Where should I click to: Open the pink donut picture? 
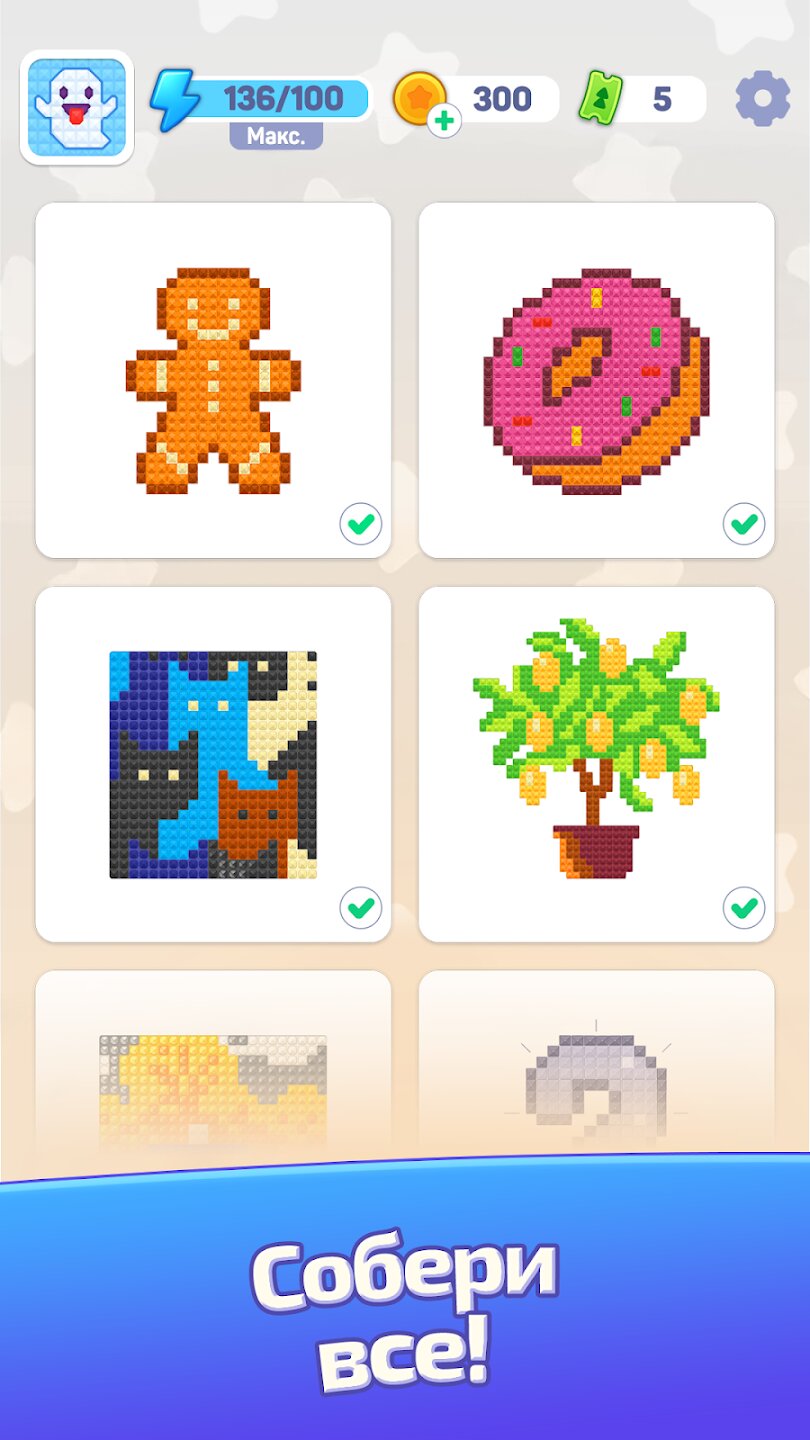point(596,380)
